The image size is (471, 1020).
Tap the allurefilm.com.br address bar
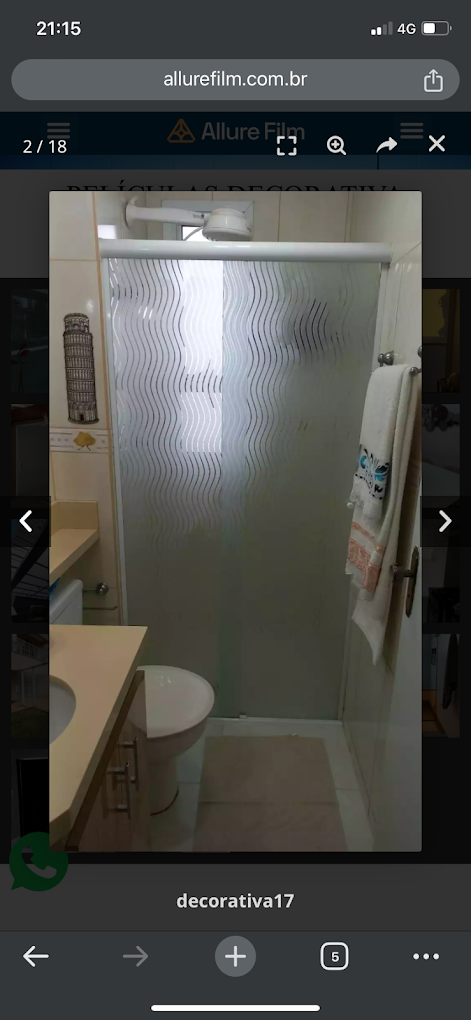pyautogui.click(x=236, y=79)
